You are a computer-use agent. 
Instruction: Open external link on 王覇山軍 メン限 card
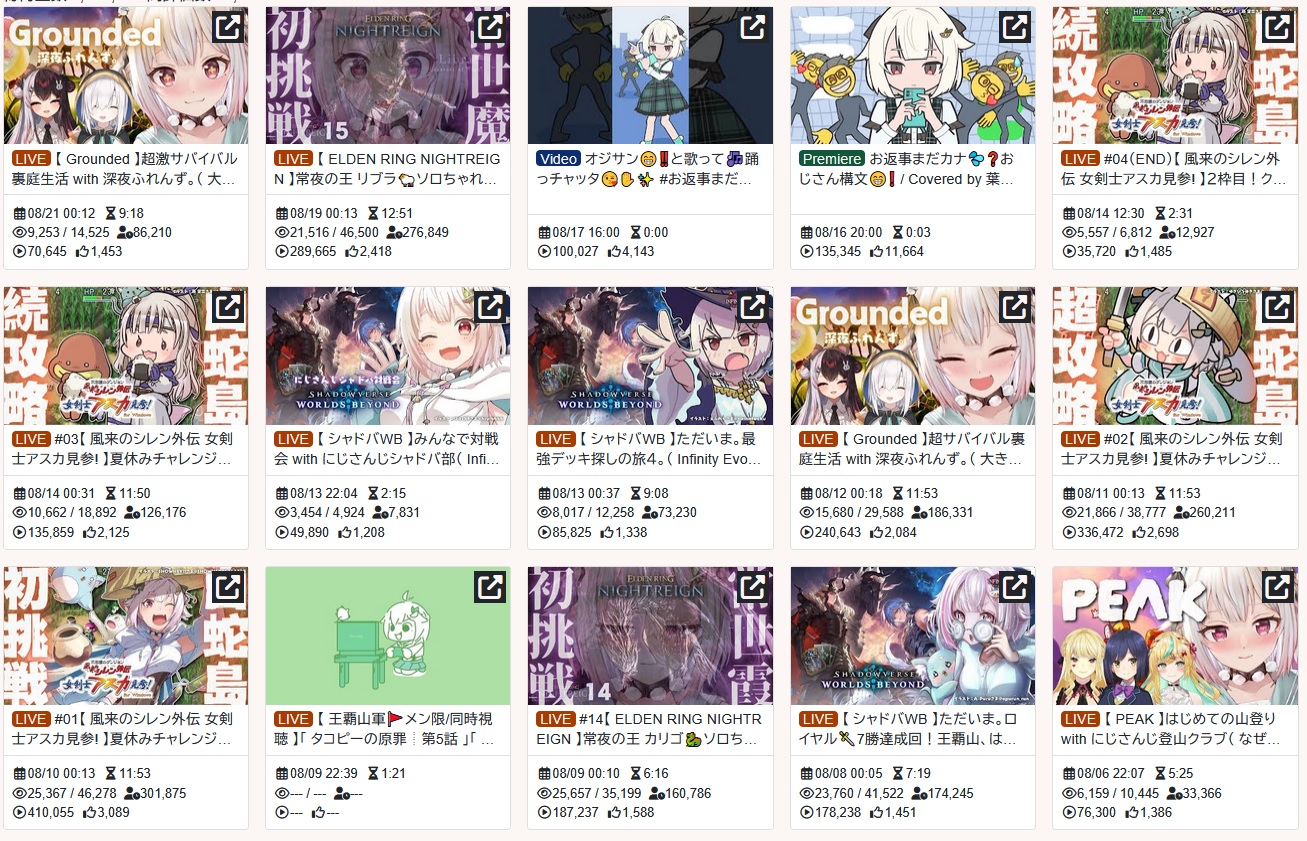[x=491, y=586]
